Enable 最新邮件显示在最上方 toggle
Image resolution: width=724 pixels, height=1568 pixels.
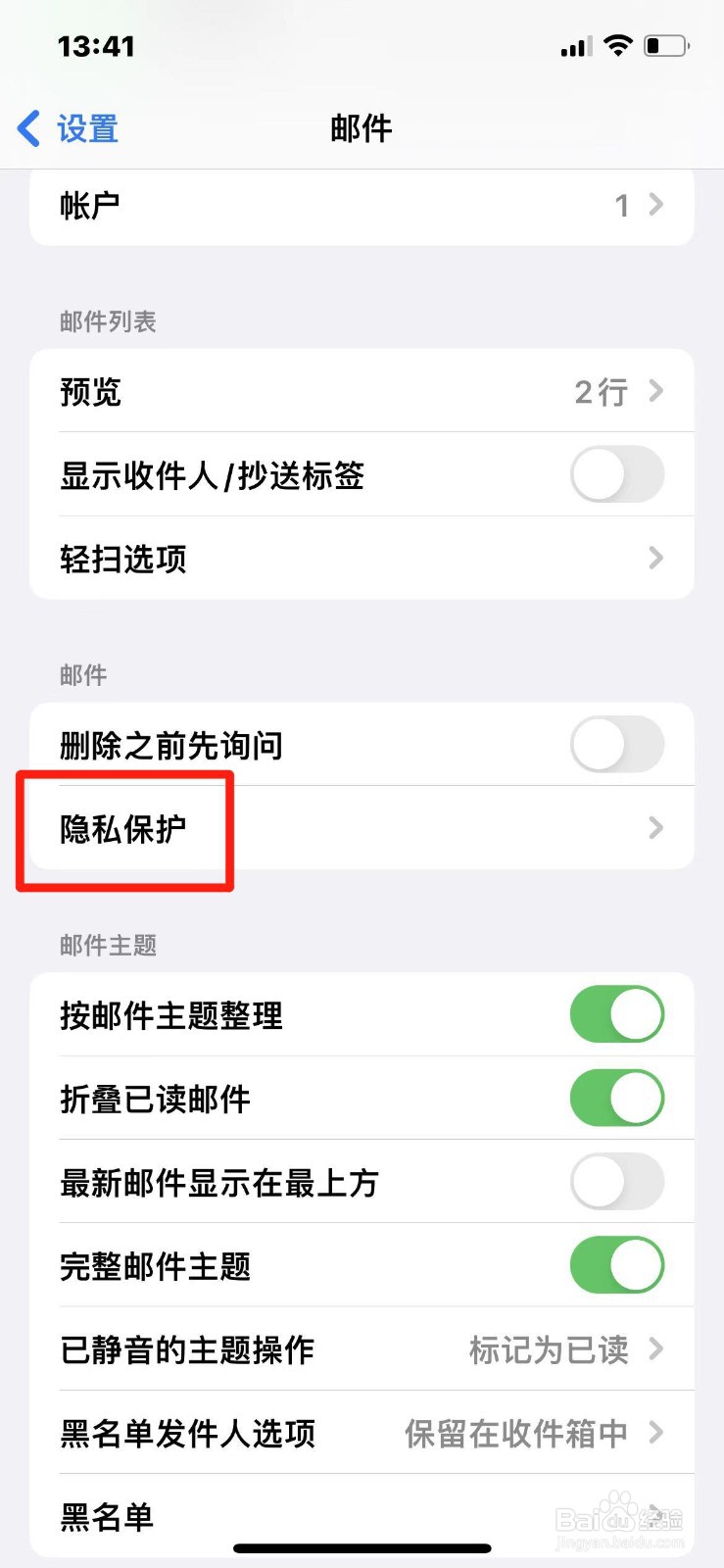(616, 1182)
